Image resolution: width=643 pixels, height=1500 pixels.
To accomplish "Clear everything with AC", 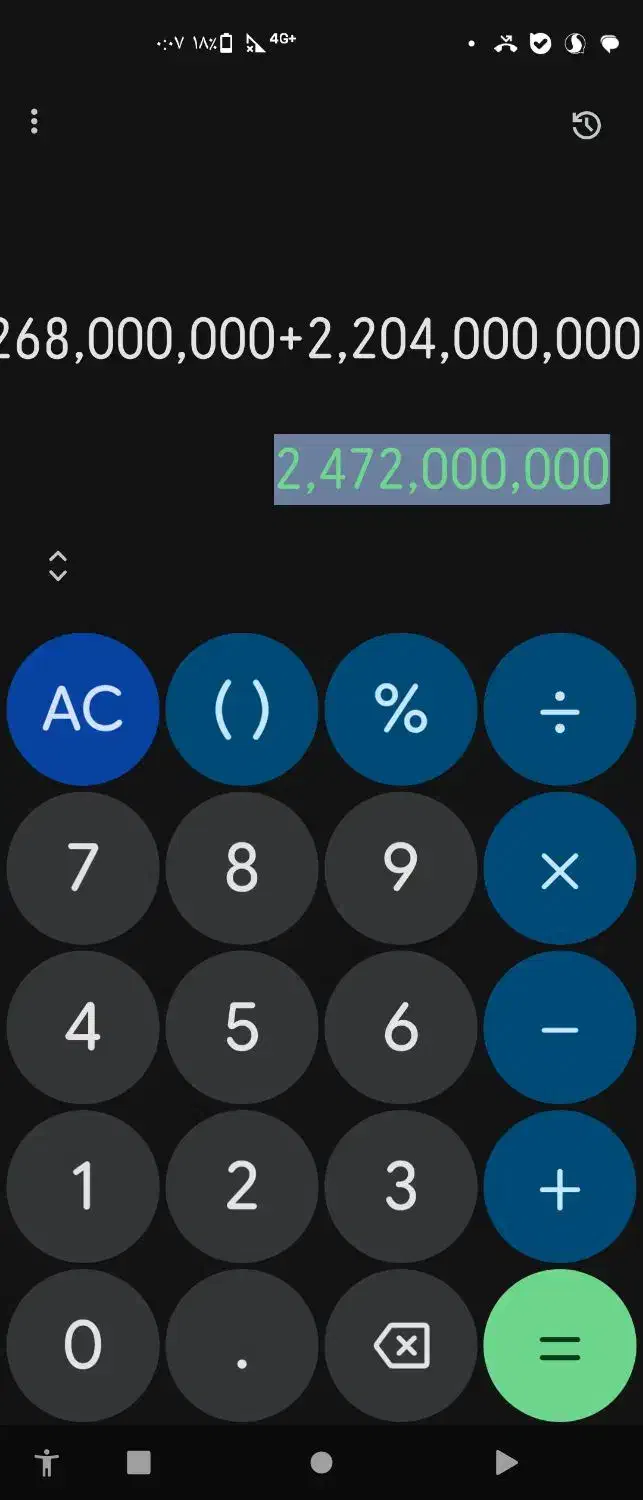I will click(x=83, y=709).
